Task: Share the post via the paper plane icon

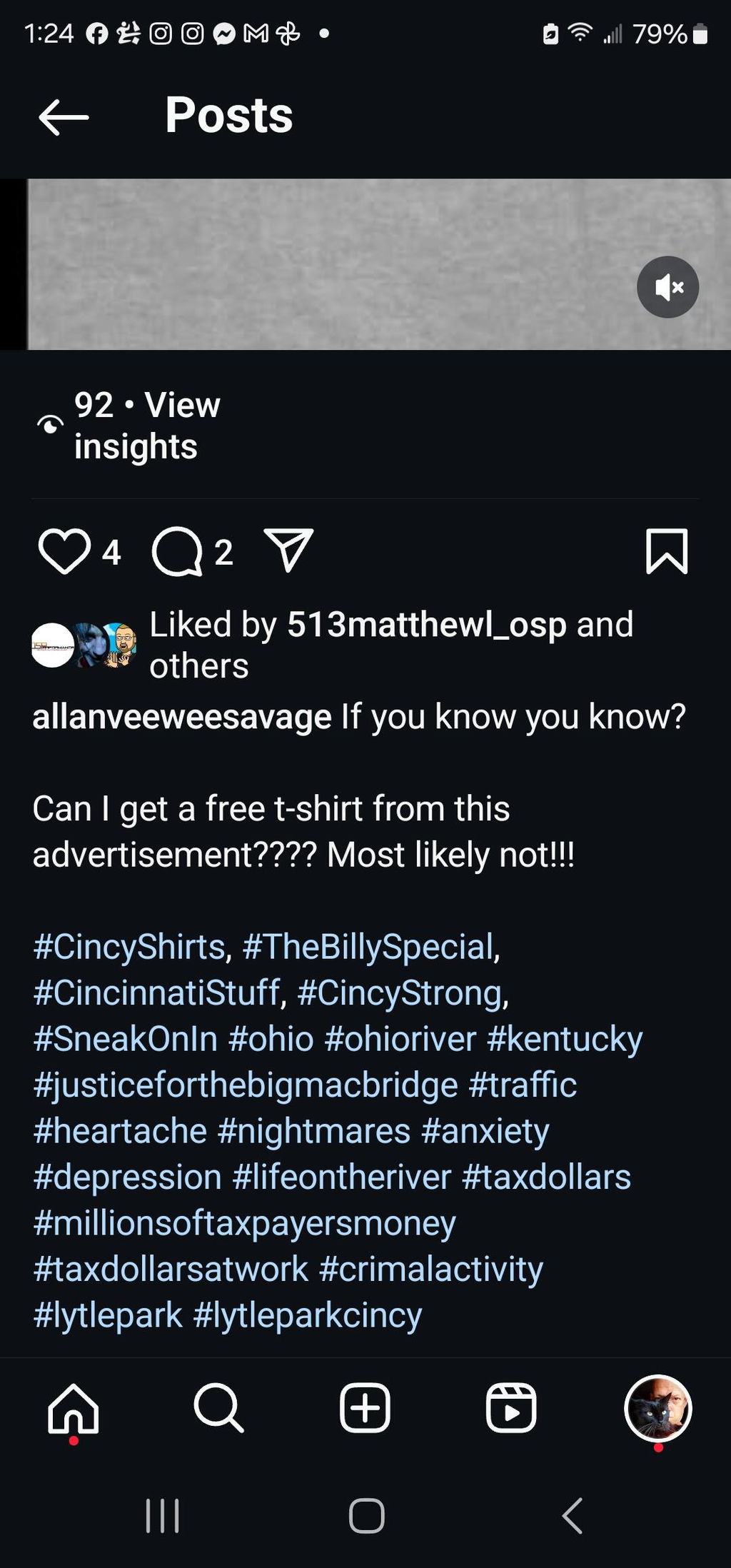Action: coord(288,550)
